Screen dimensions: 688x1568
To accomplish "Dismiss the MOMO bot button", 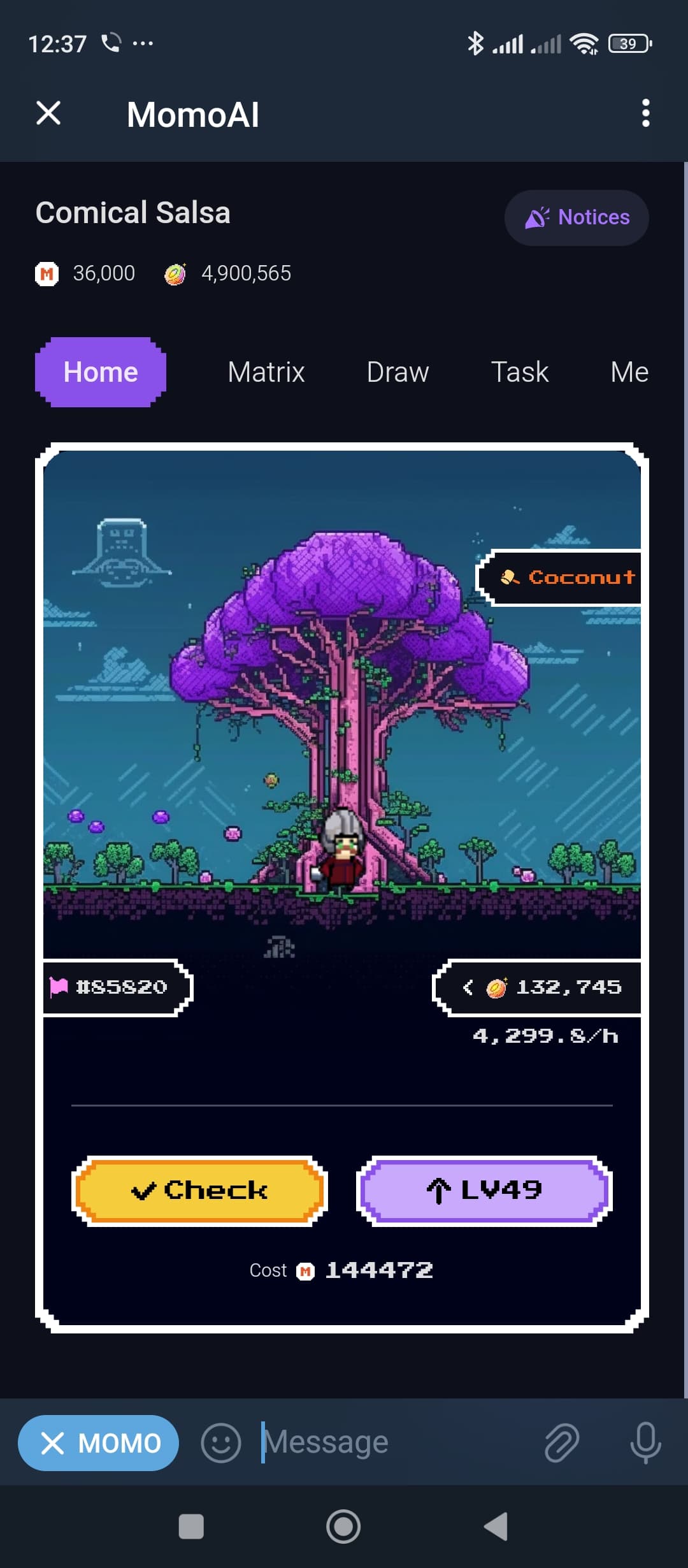I will [98, 1443].
